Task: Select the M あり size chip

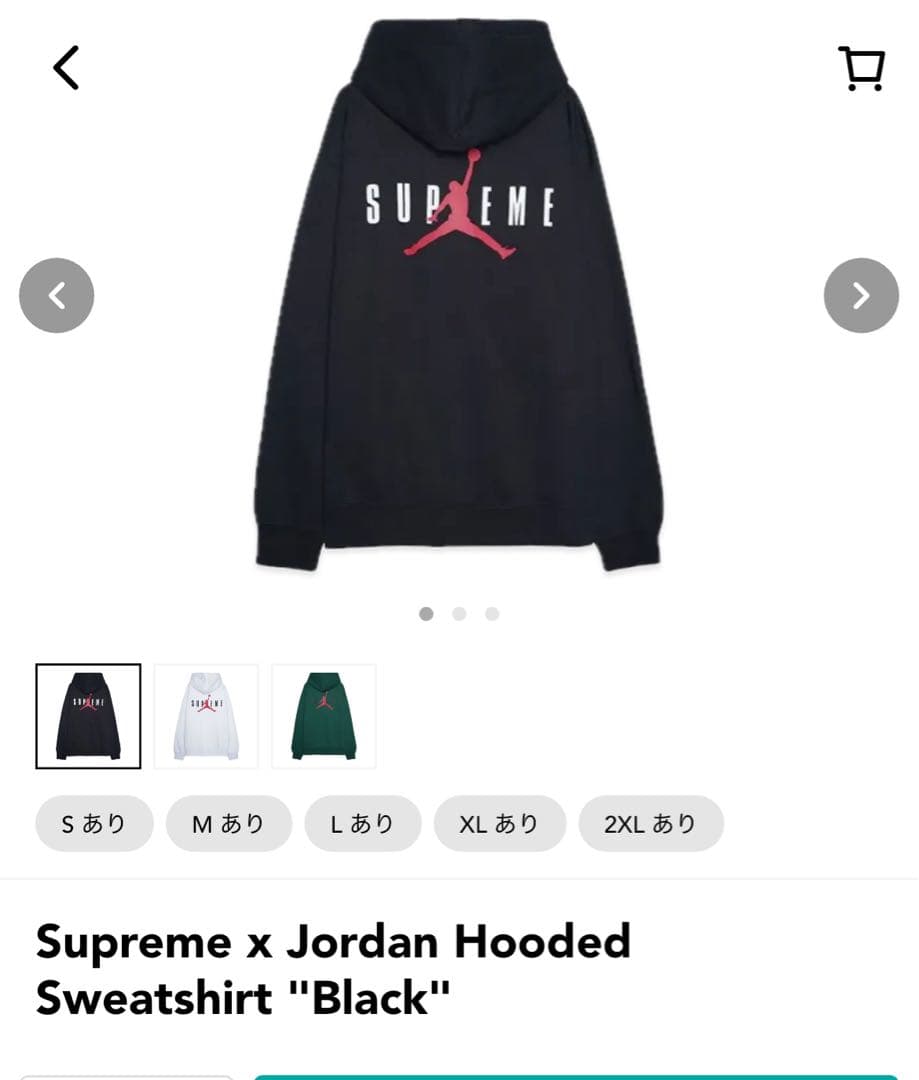Action: pyautogui.click(x=228, y=823)
